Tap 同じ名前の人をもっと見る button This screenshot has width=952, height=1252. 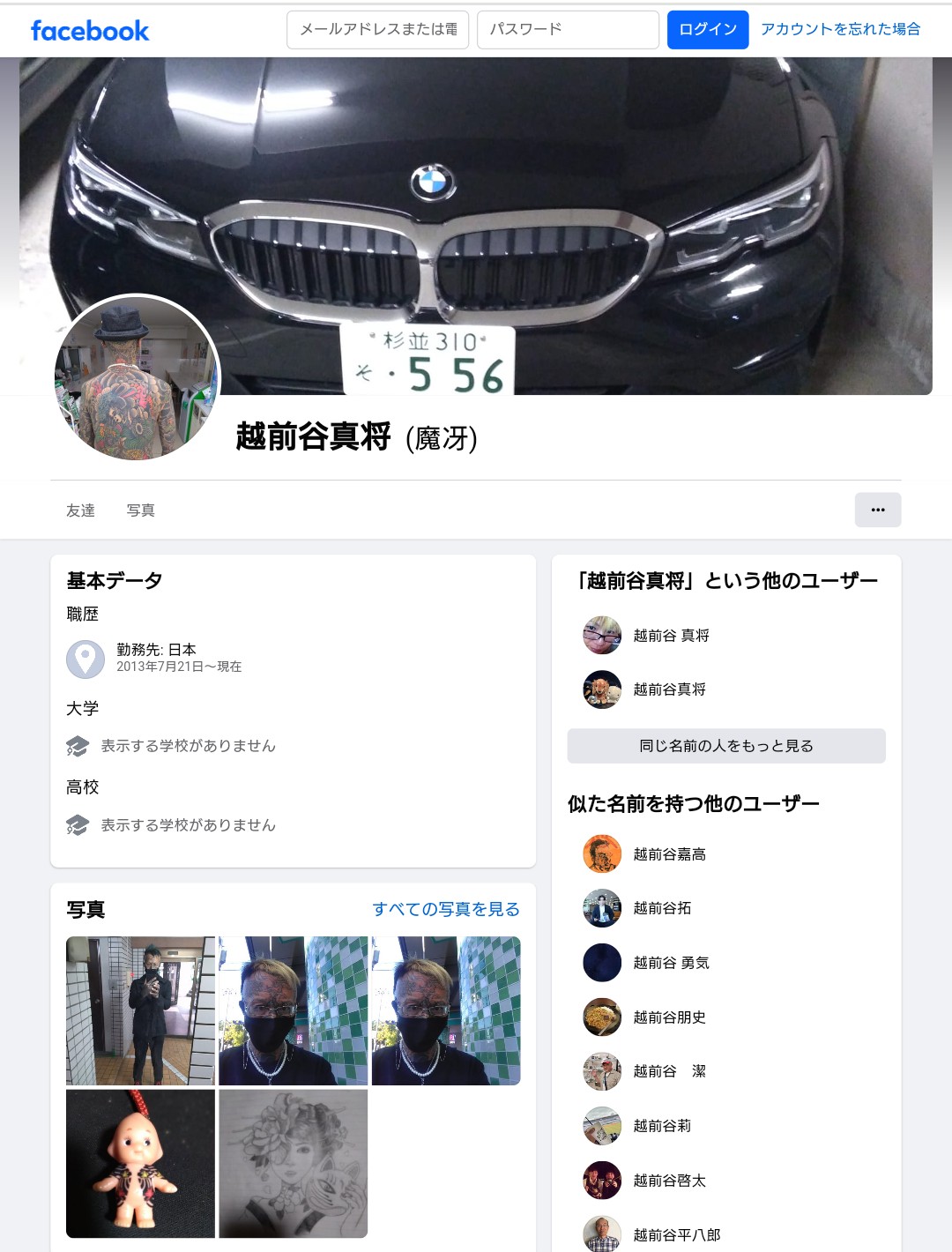[726, 746]
